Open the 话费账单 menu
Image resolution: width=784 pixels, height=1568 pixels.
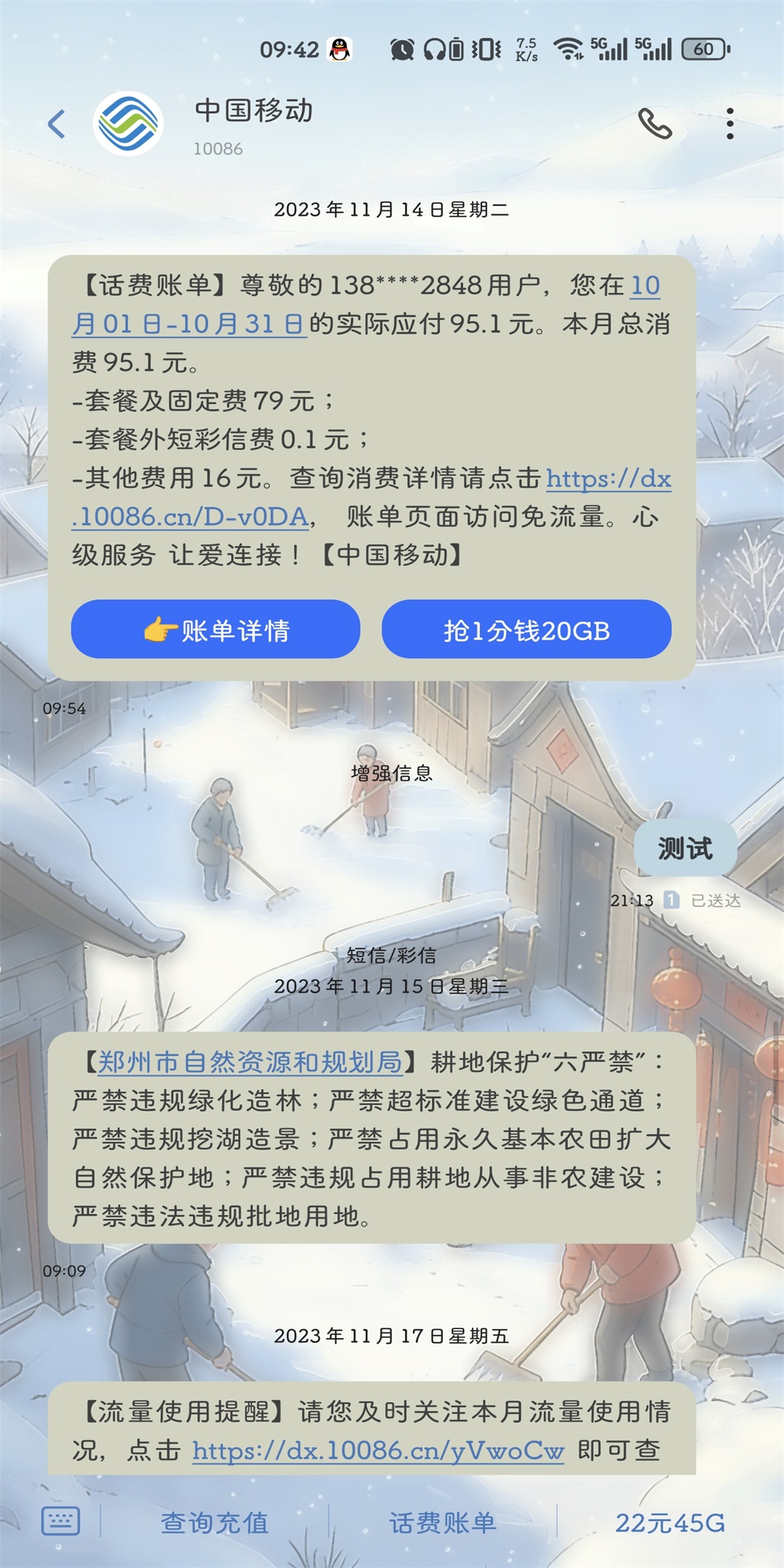(443, 1522)
